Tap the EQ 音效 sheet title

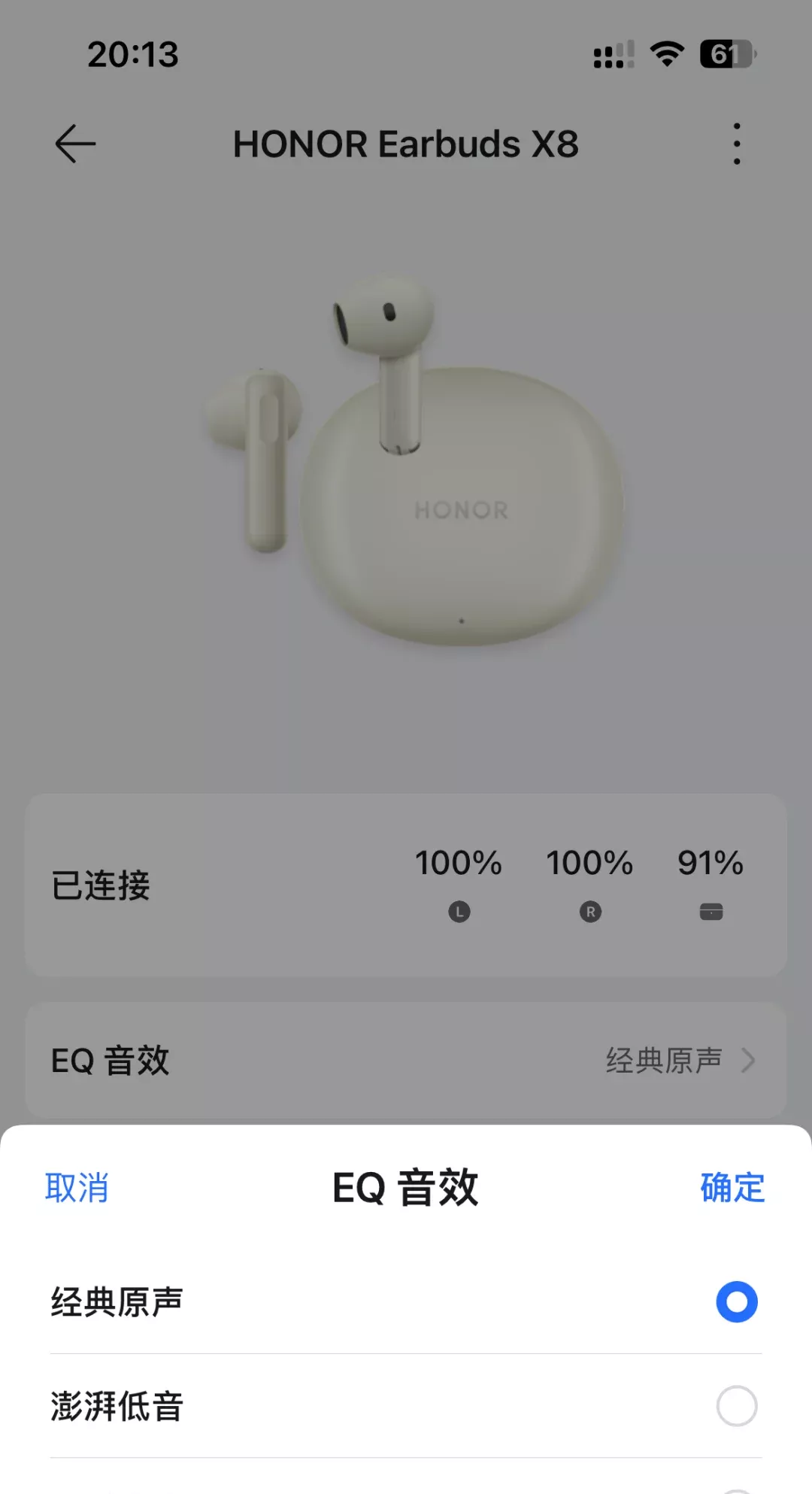tap(406, 1189)
